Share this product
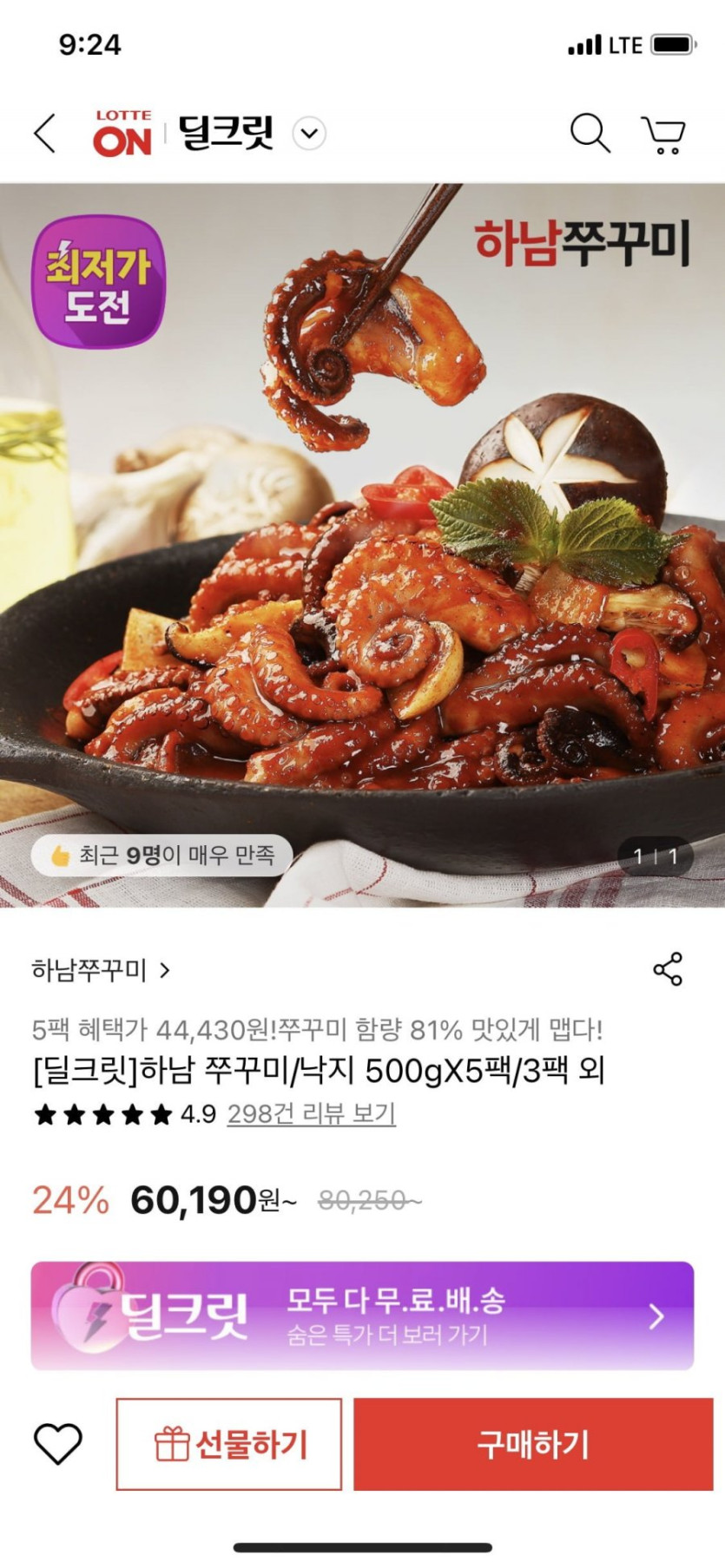 pos(668,969)
